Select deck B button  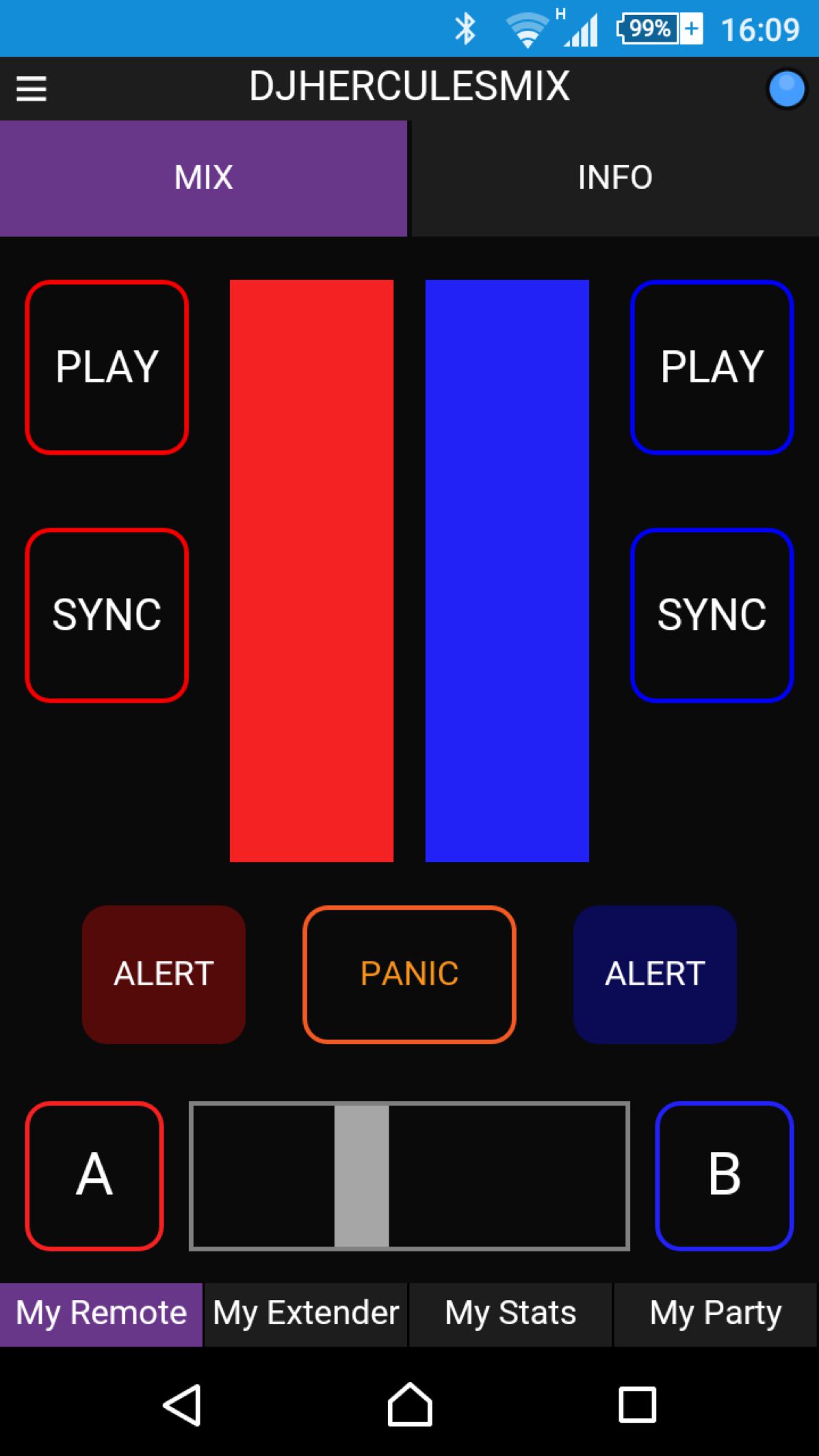[724, 1175]
